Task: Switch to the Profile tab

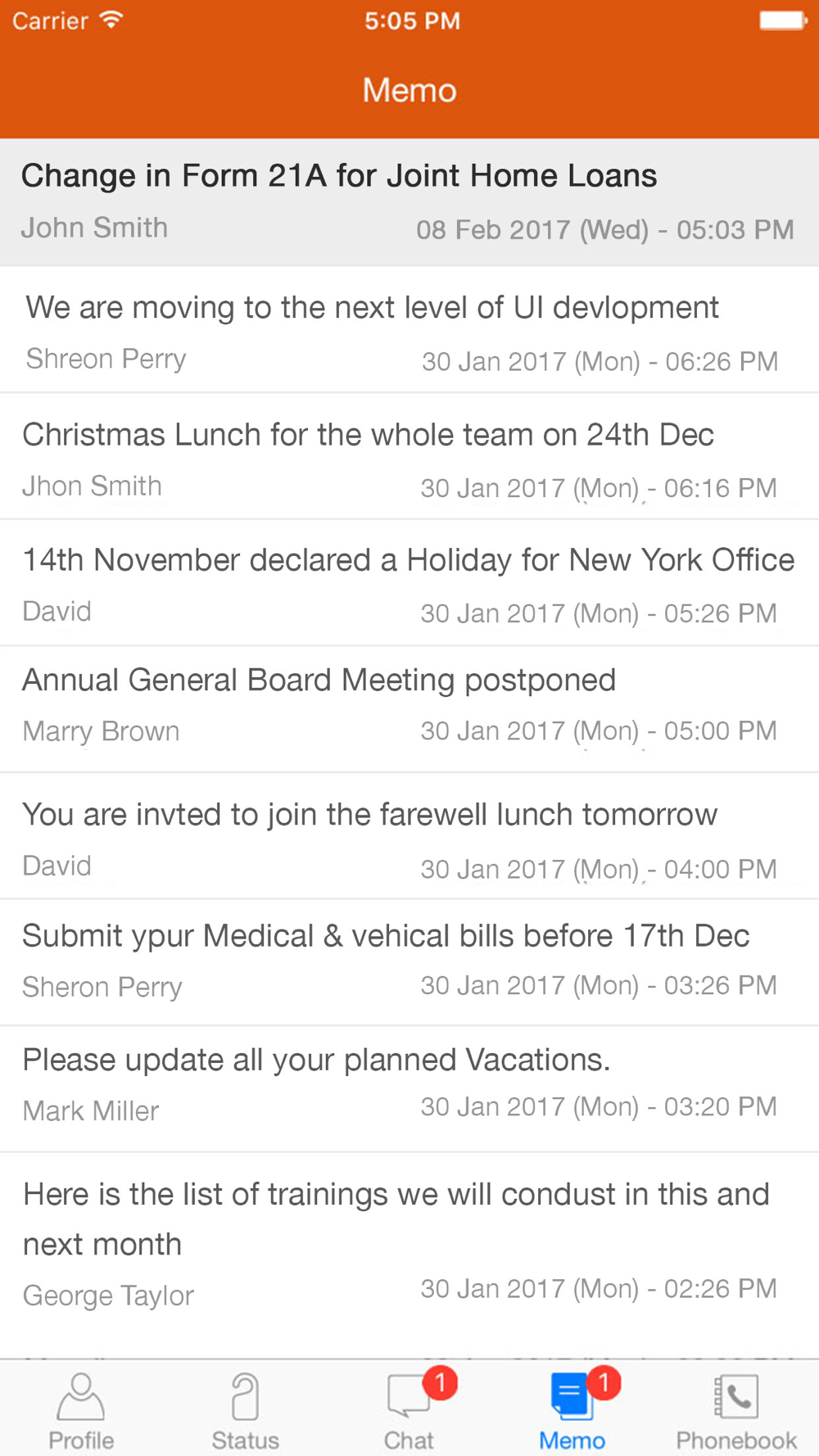Action: point(81,1410)
